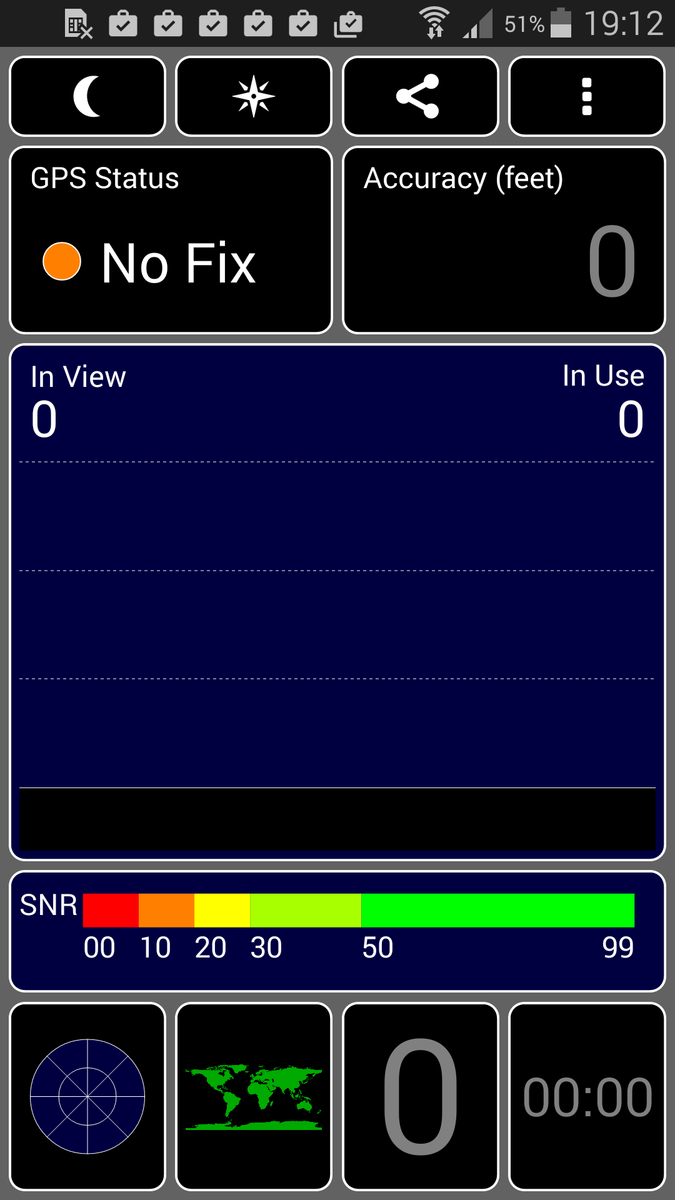Image resolution: width=675 pixels, height=1200 pixels.
Task: Open the 00:00 timer tile
Action: pyautogui.click(x=587, y=1096)
